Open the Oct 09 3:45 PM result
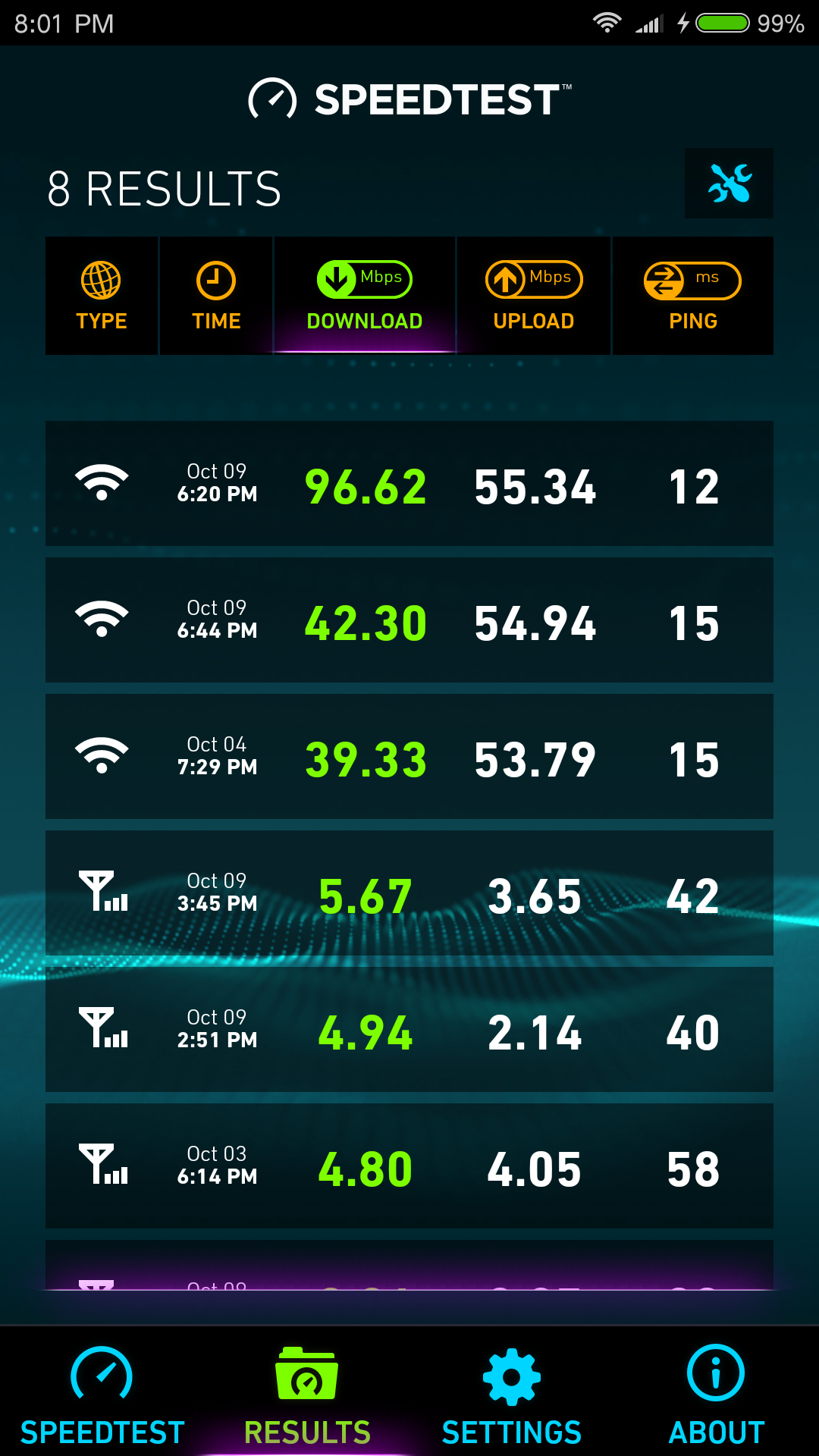Viewport: 819px width, 1456px height. [x=409, y=893]
